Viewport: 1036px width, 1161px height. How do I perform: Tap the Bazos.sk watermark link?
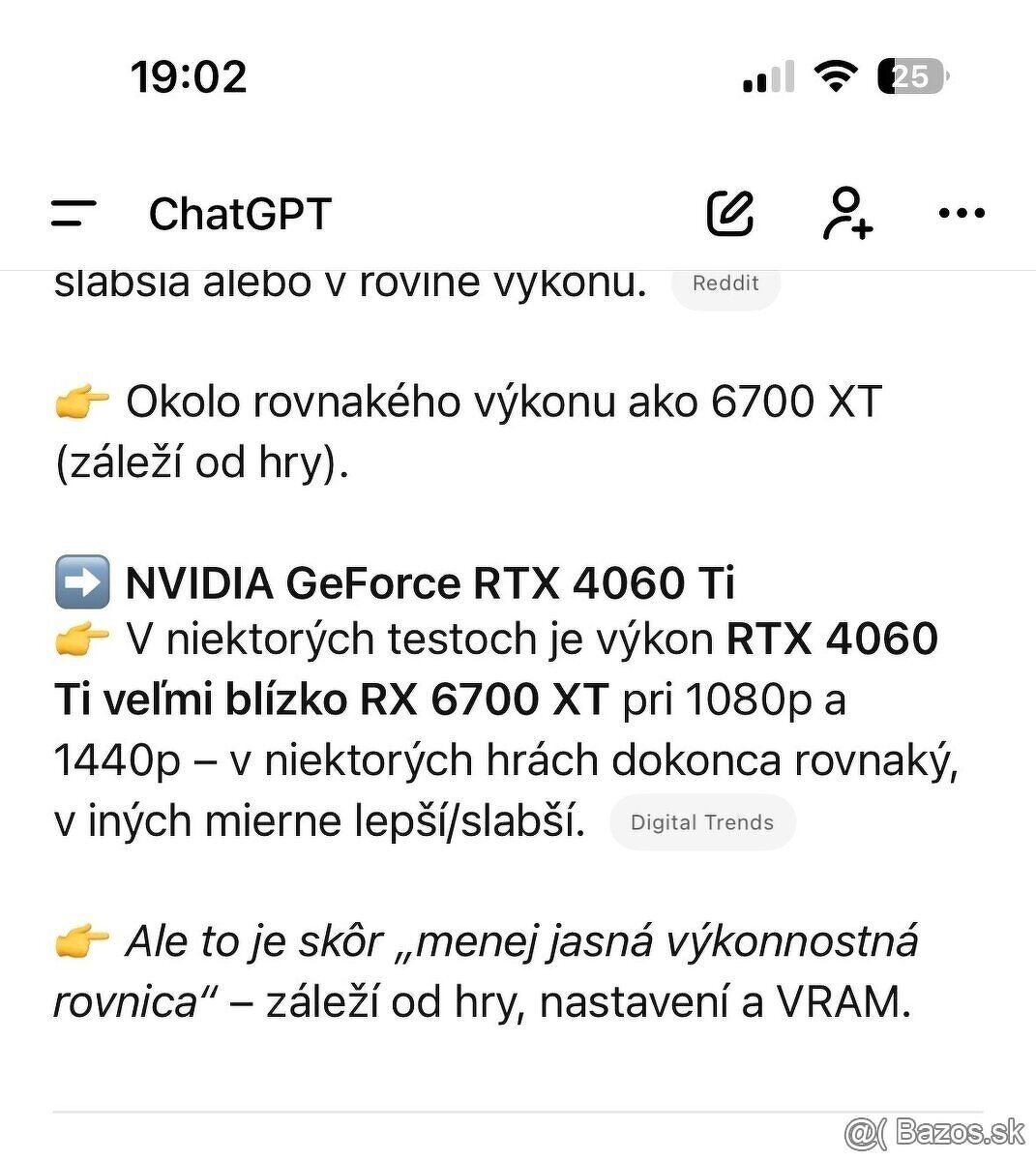pyautogui.click(x=932, y=1130)
